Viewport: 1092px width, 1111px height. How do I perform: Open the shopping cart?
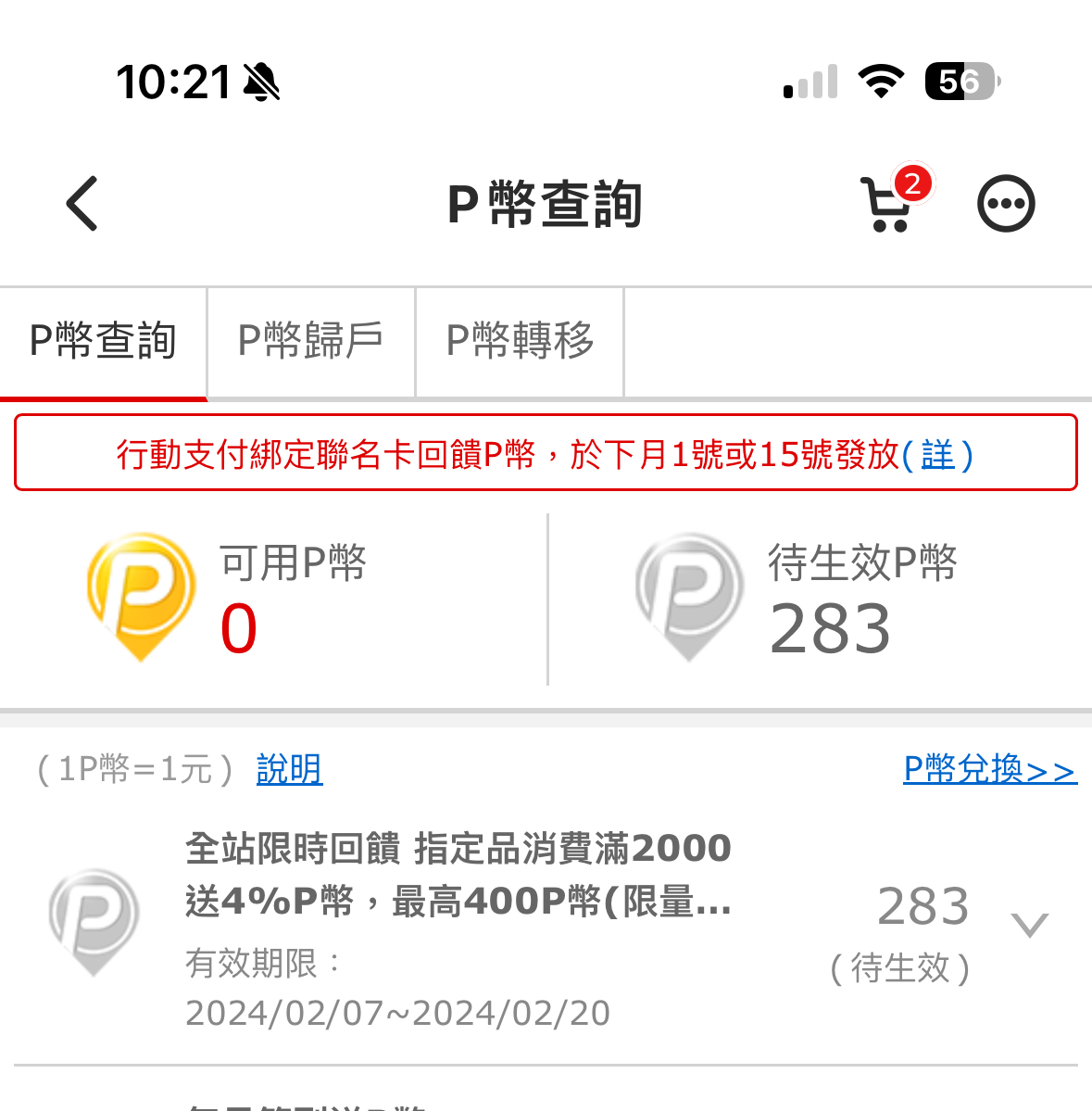click(x=888, y=205)
